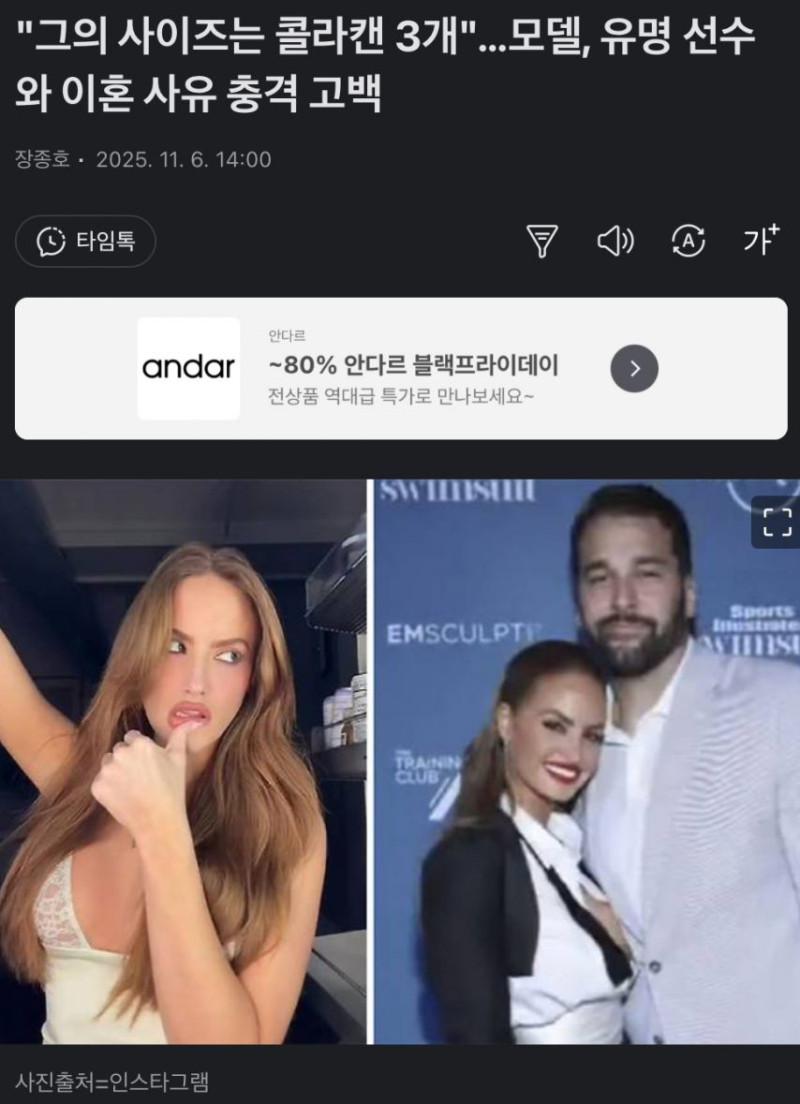The height and width of the screenshot is (1104, 800).
Task: Tap the summary filter icon
Action: (542, 241)
